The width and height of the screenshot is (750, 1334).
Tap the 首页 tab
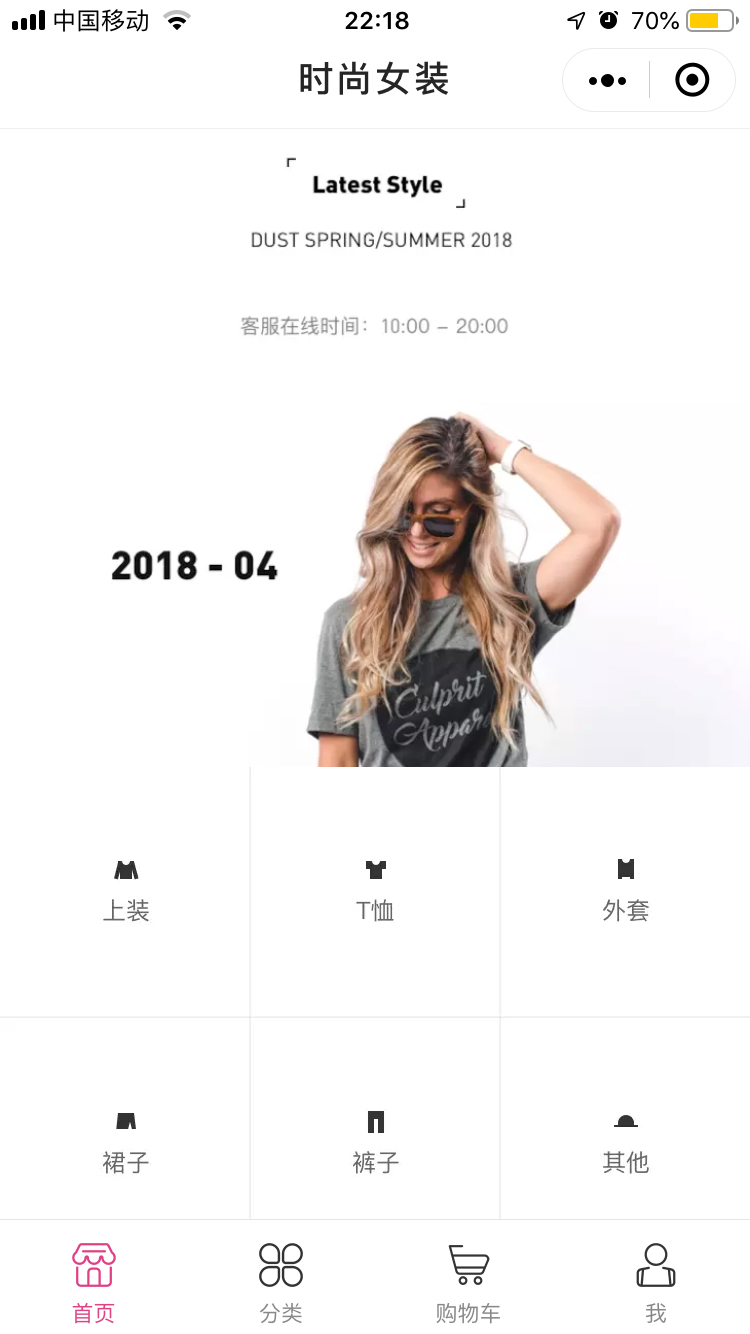pos(94,1282)
